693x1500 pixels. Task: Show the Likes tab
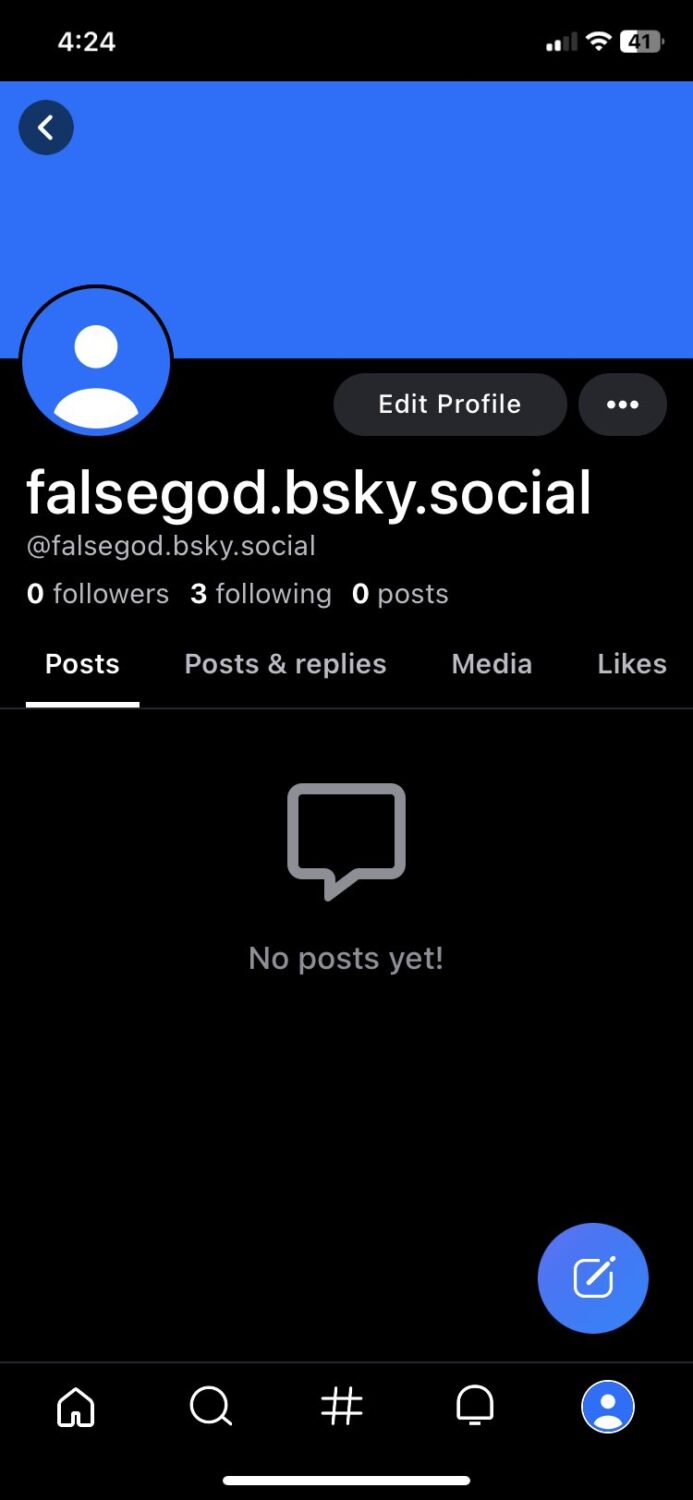pyautogui.click(x=631, y=665)
